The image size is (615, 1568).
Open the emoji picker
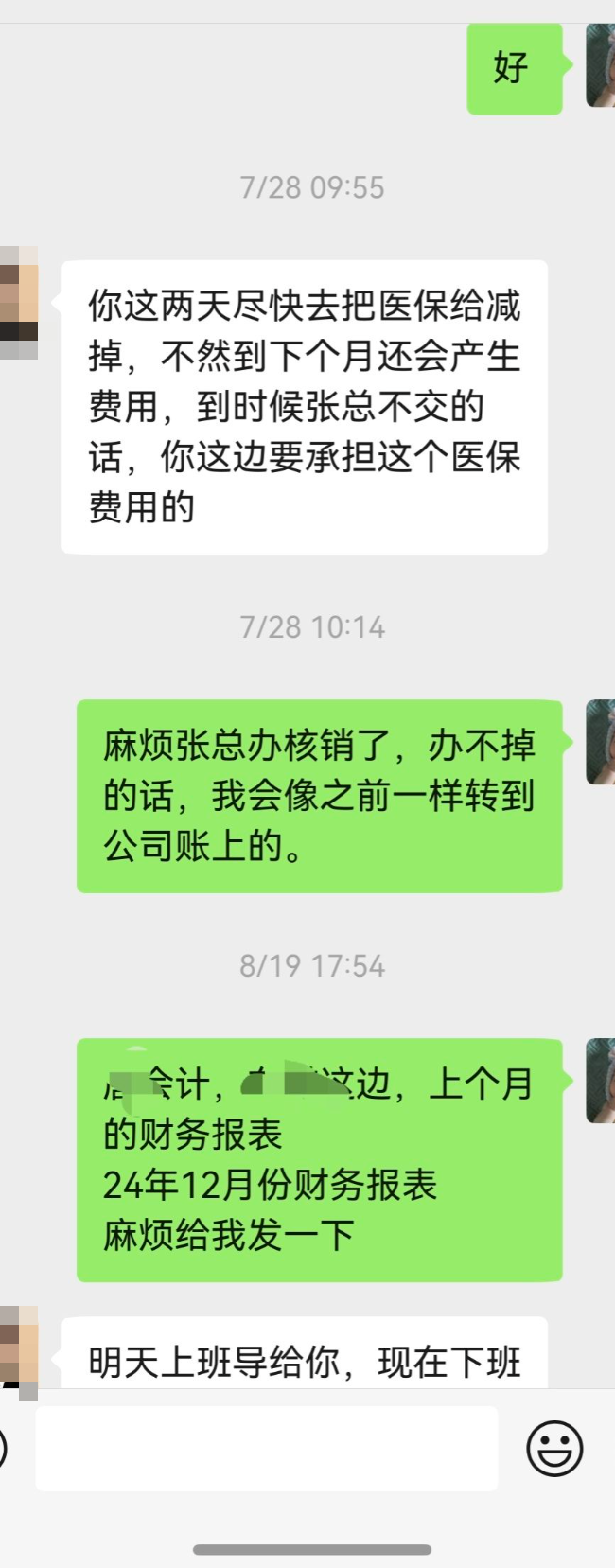tap(554, 1448)
